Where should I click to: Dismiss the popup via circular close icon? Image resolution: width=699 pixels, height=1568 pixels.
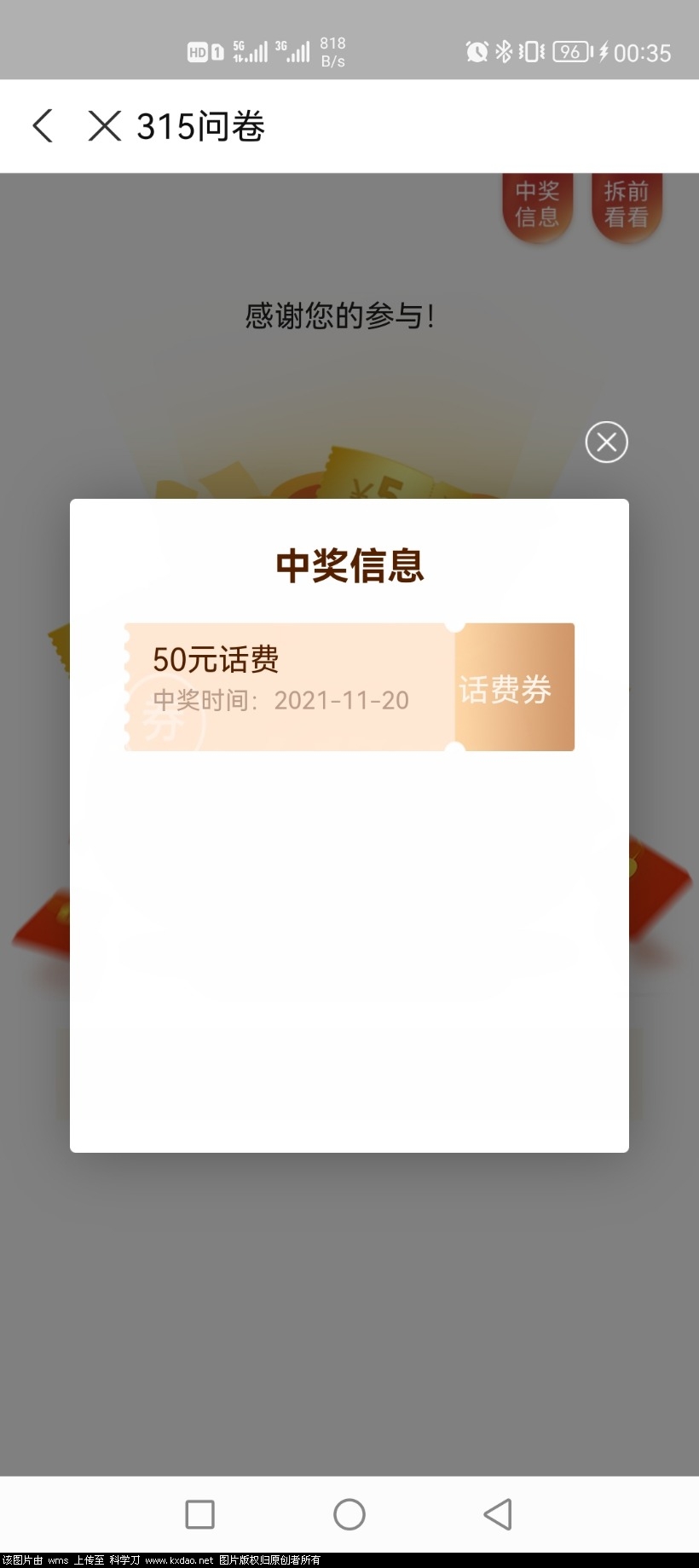pyautogui.click(x=605, y=443)
